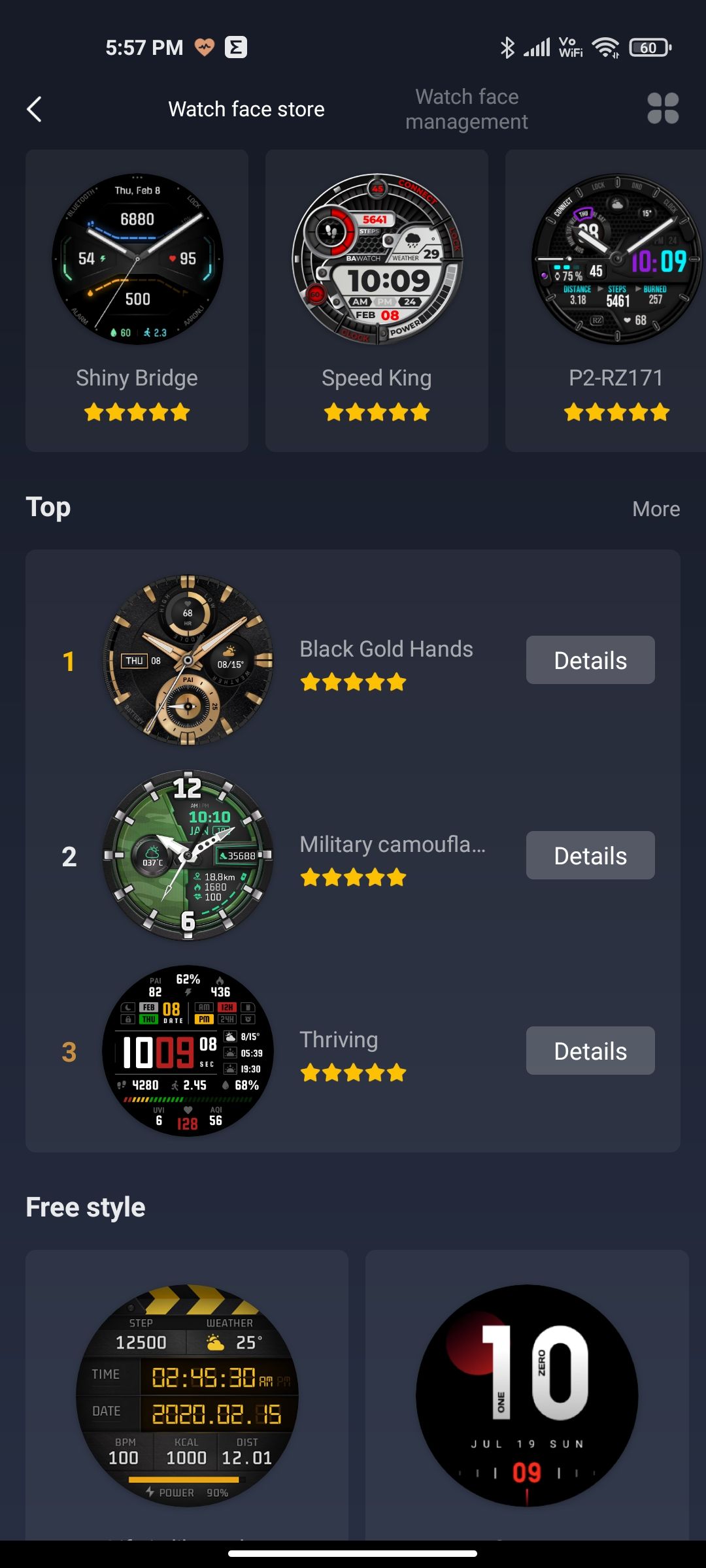Select the Thriving watch face image
Screen dimensions: 706x1568
point(188,1051)
